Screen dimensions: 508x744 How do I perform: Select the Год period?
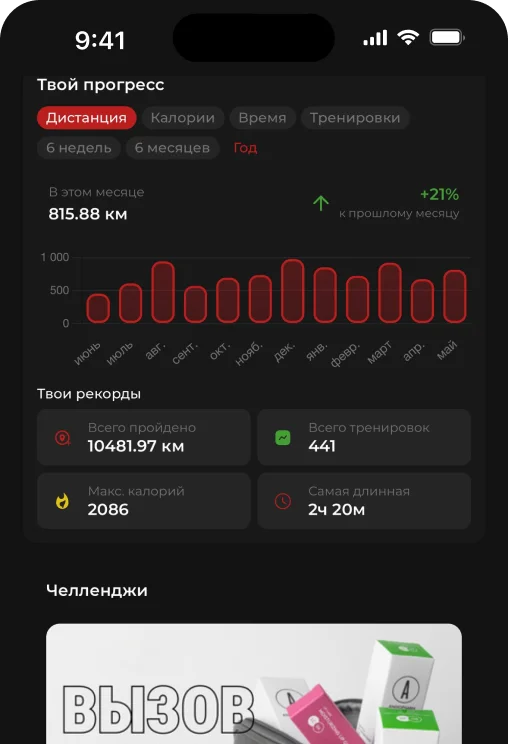tap(245, 148)
